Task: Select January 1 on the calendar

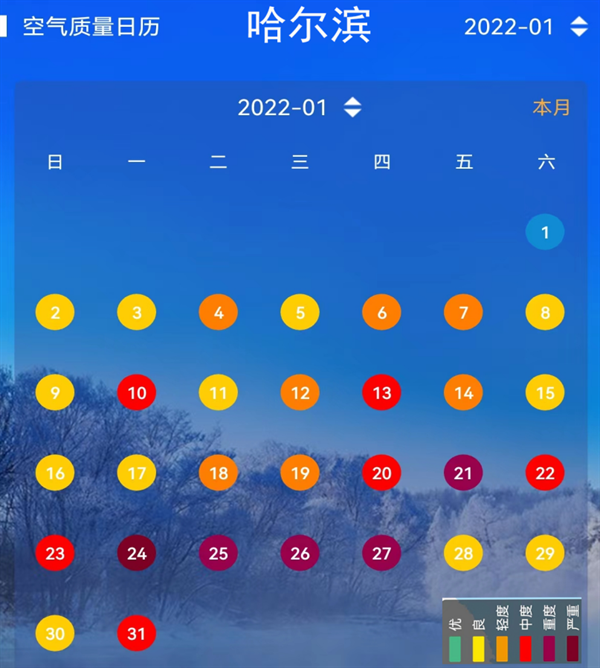Action: coord(545,232)
